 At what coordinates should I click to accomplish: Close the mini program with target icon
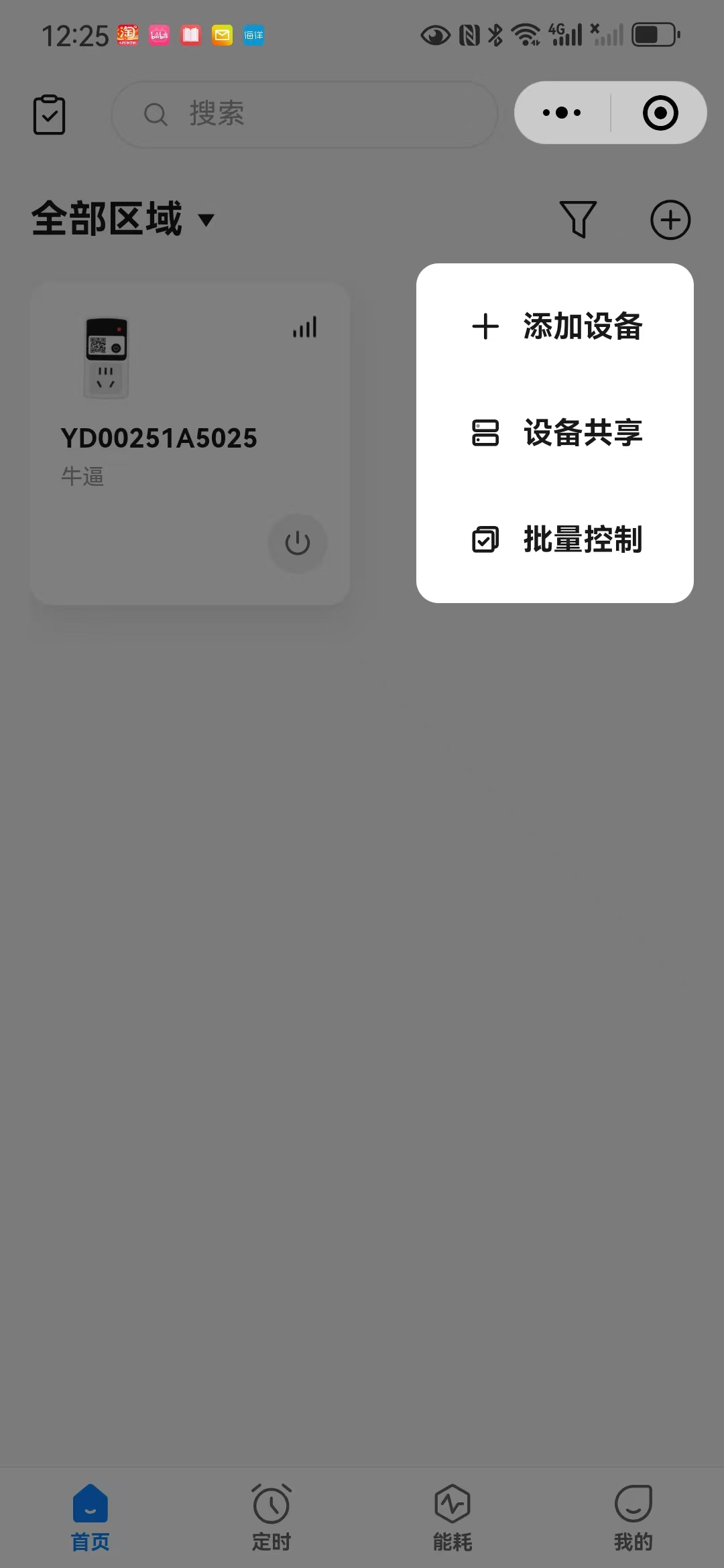pyautogui.click(x=660, y=113)
